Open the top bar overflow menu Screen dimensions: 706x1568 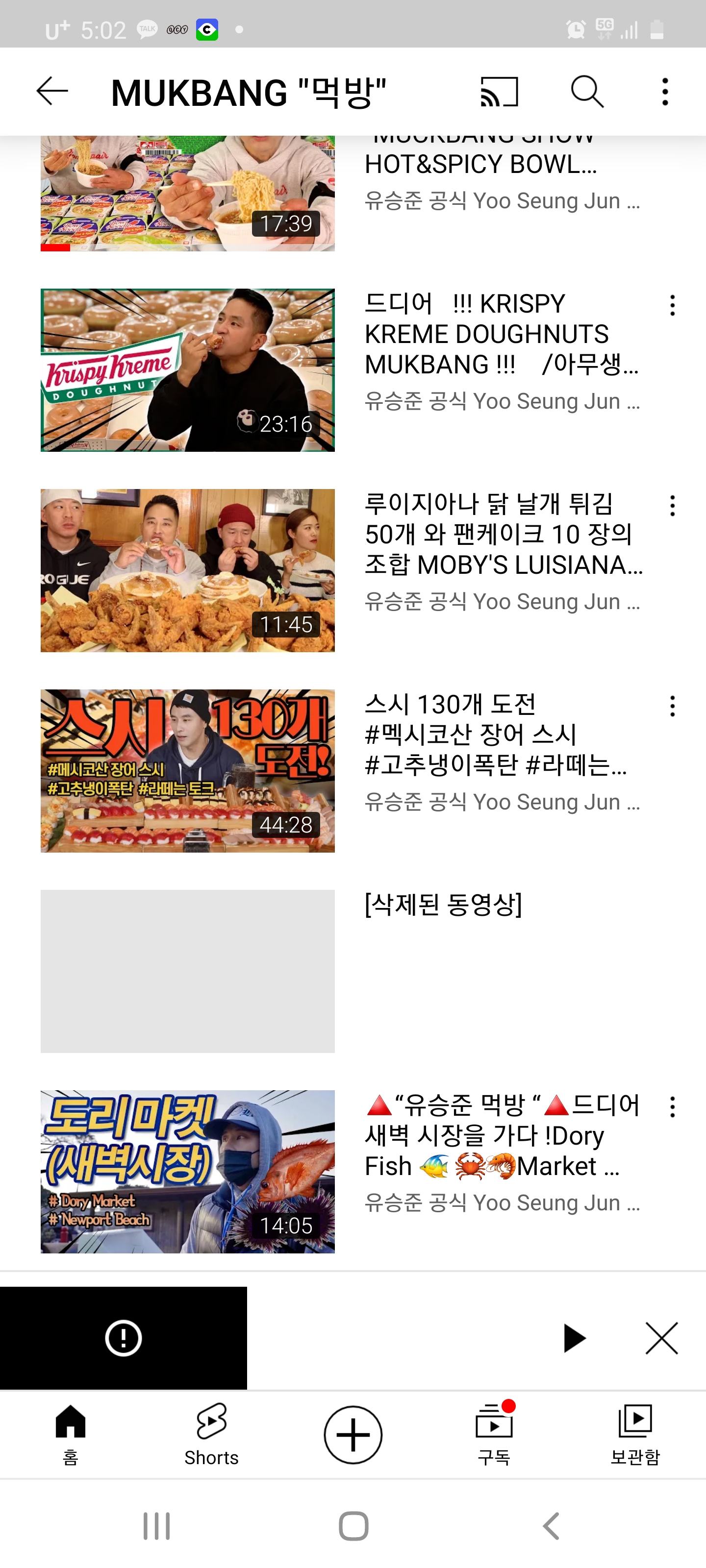pos(665,92)
